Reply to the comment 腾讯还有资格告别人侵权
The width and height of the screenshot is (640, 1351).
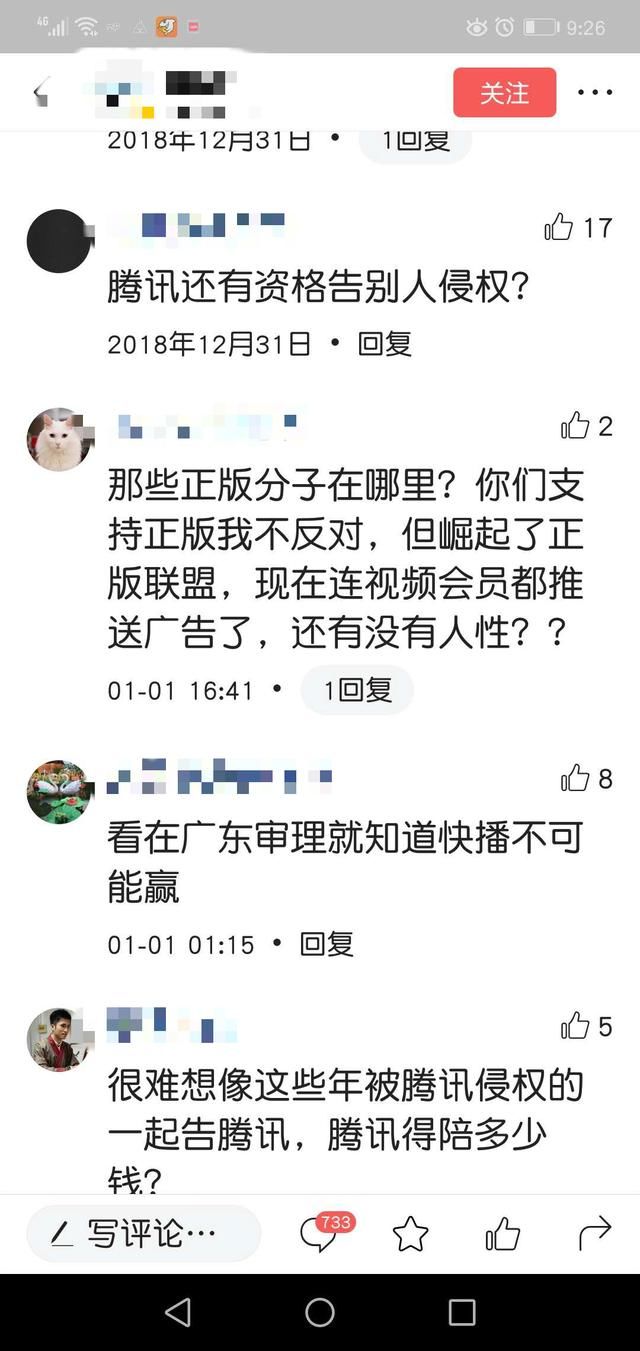point(385,344)
